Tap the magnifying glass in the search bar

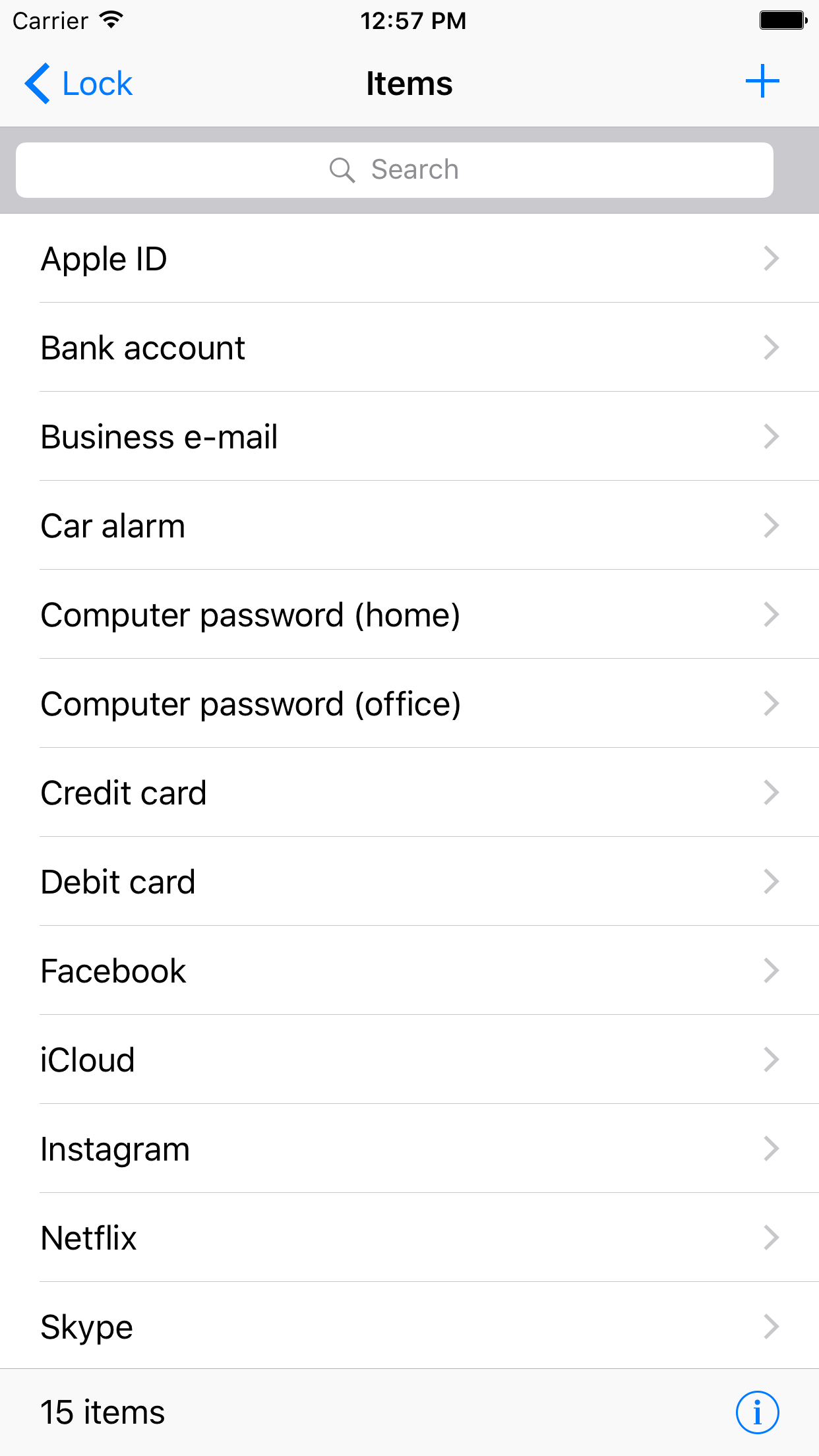pyautogui.click(x=342, y=169)
